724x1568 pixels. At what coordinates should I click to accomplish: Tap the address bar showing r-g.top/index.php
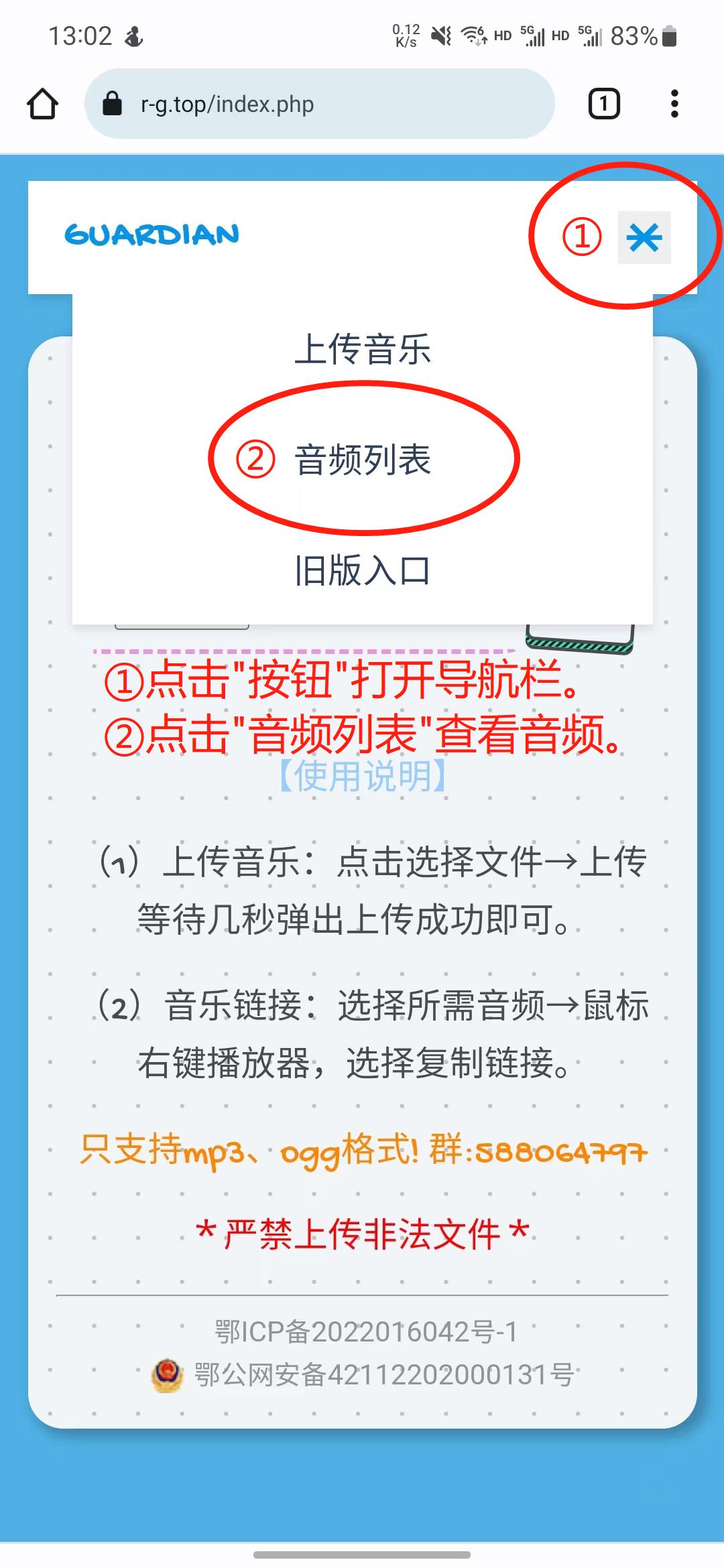pyautogui.click(x=319, y=104)
